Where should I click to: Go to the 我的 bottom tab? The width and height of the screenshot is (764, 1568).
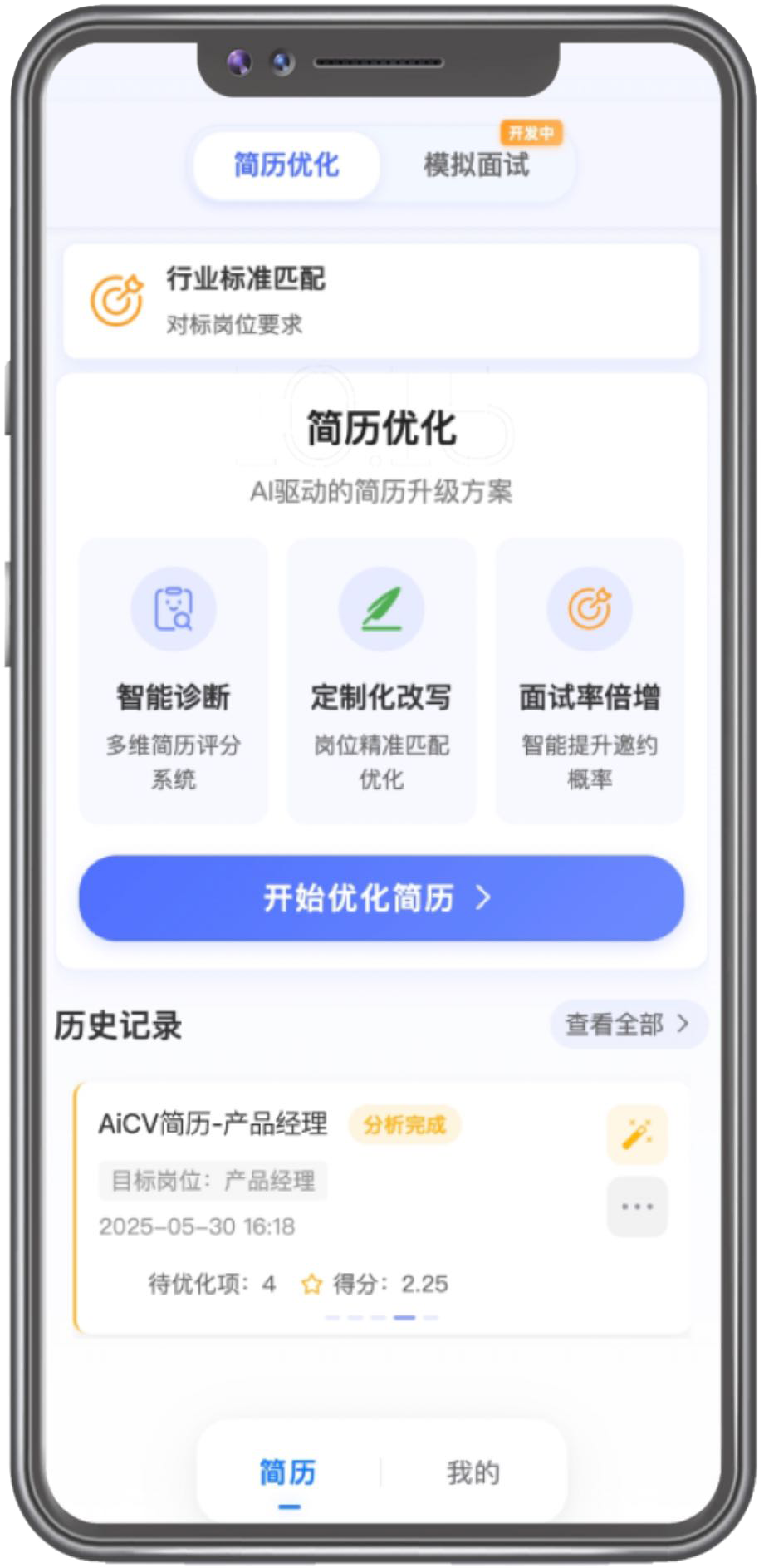[473, 1473]
